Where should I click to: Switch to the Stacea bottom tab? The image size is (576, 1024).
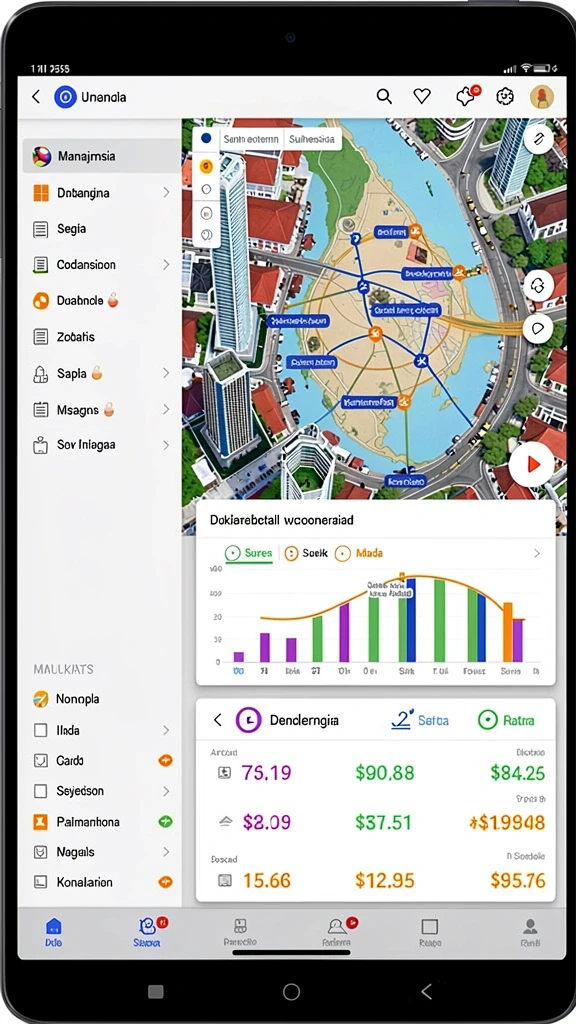[148, 932]
